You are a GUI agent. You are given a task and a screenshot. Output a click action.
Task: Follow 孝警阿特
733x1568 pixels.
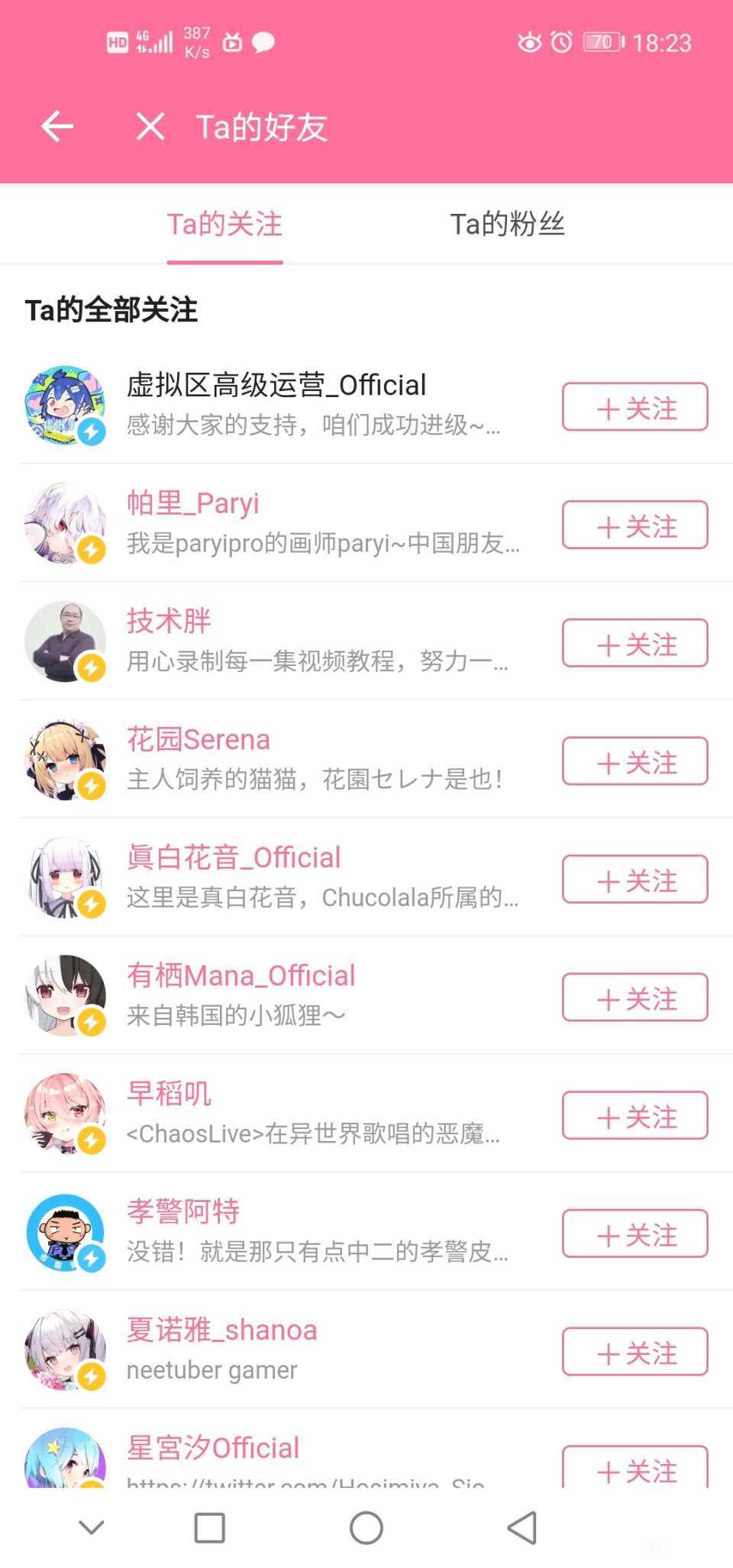coord(635,1233)
